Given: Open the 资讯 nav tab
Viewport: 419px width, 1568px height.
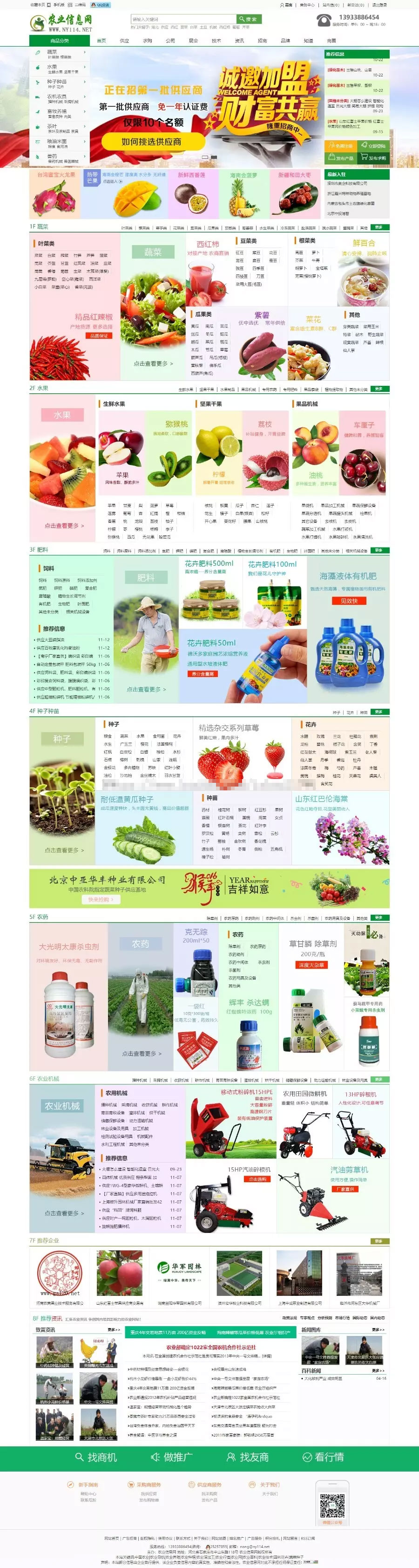Looking at the screenshot, I should click(x=239, y=41).
